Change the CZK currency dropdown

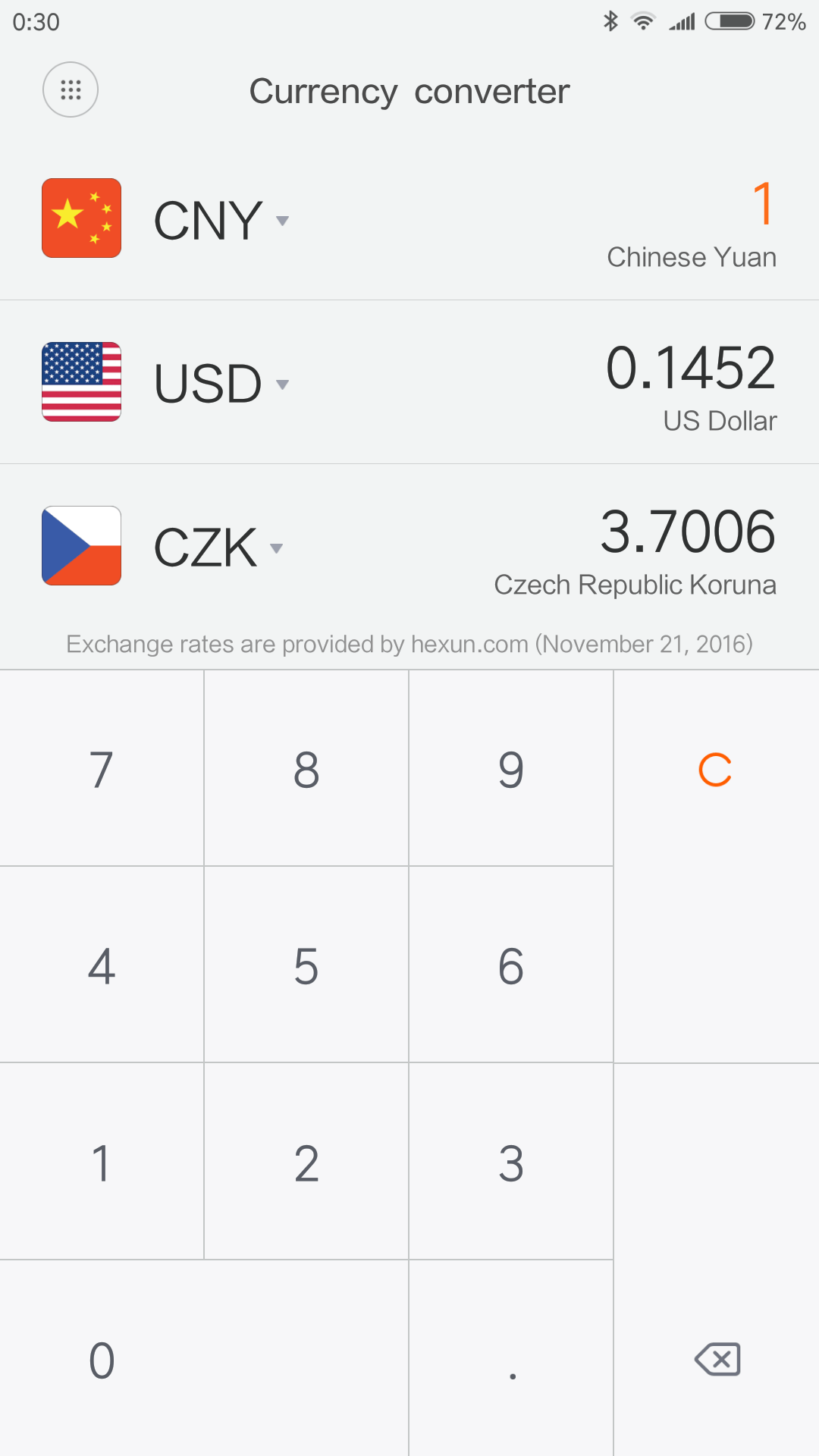point(218,548)
